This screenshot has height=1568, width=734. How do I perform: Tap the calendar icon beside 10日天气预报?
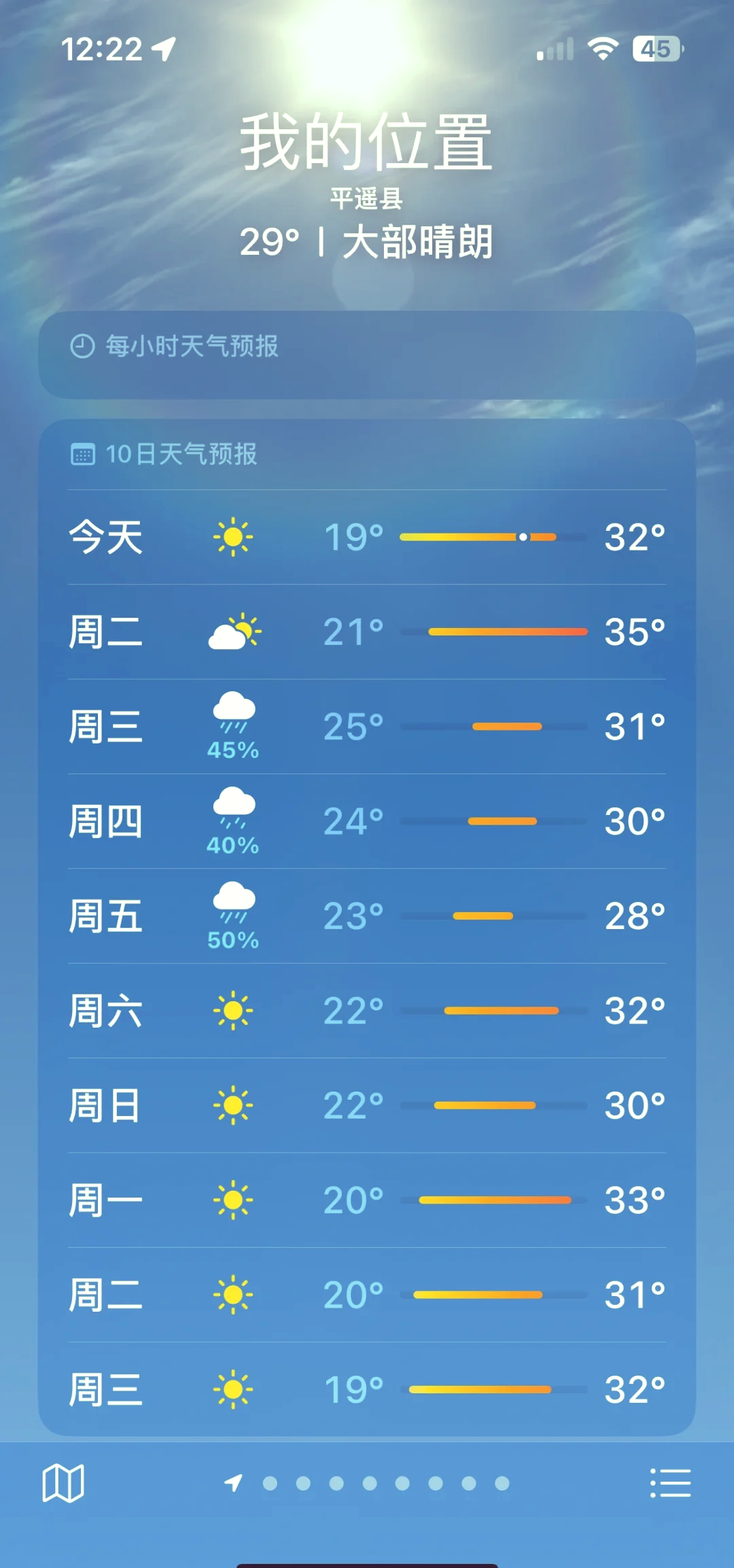[x=83, y=454]
